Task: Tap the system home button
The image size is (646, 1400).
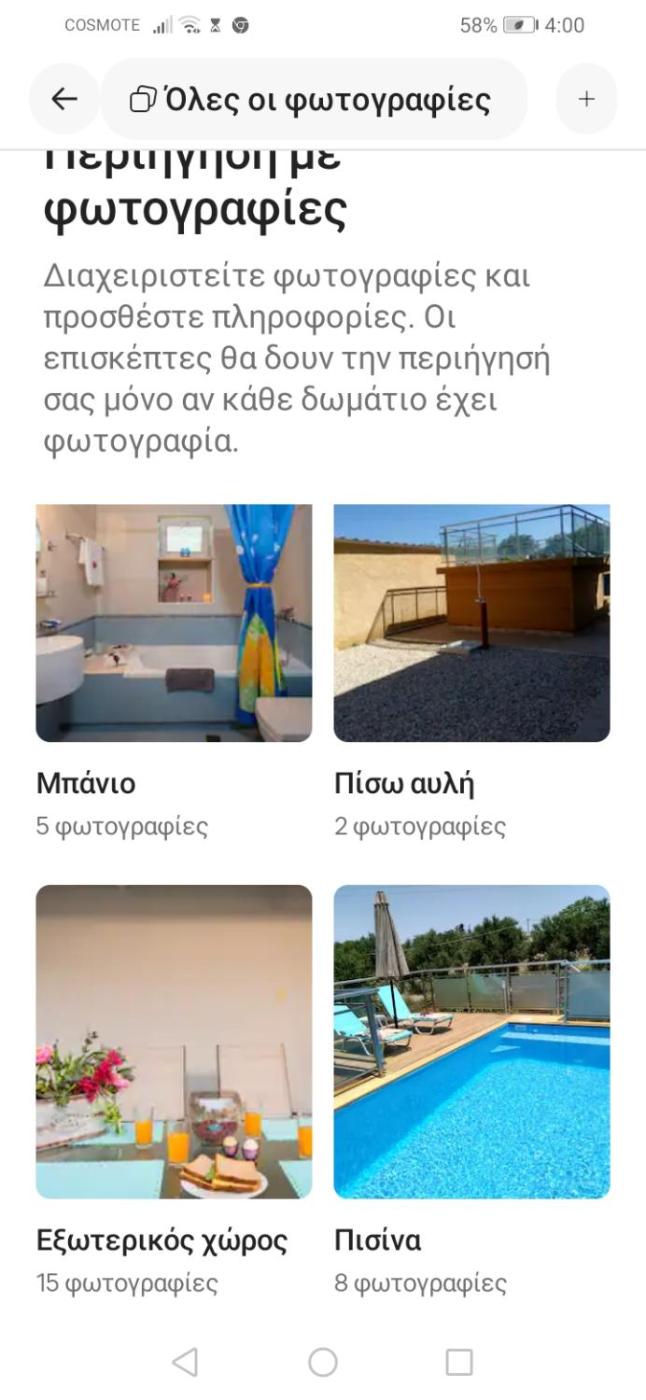Action: click(x=323, y=1362)
